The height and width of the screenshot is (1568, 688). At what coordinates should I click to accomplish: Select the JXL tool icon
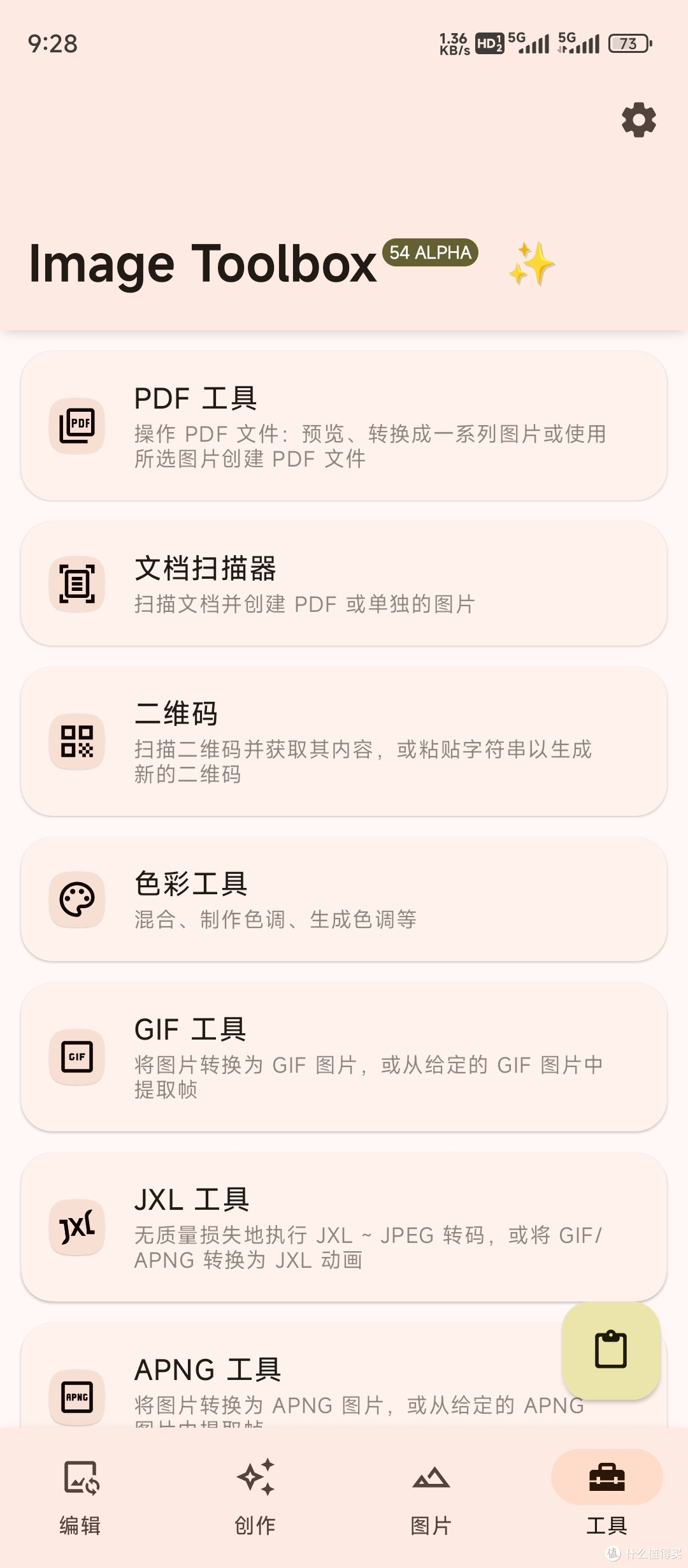click(x=76, y=1227)
